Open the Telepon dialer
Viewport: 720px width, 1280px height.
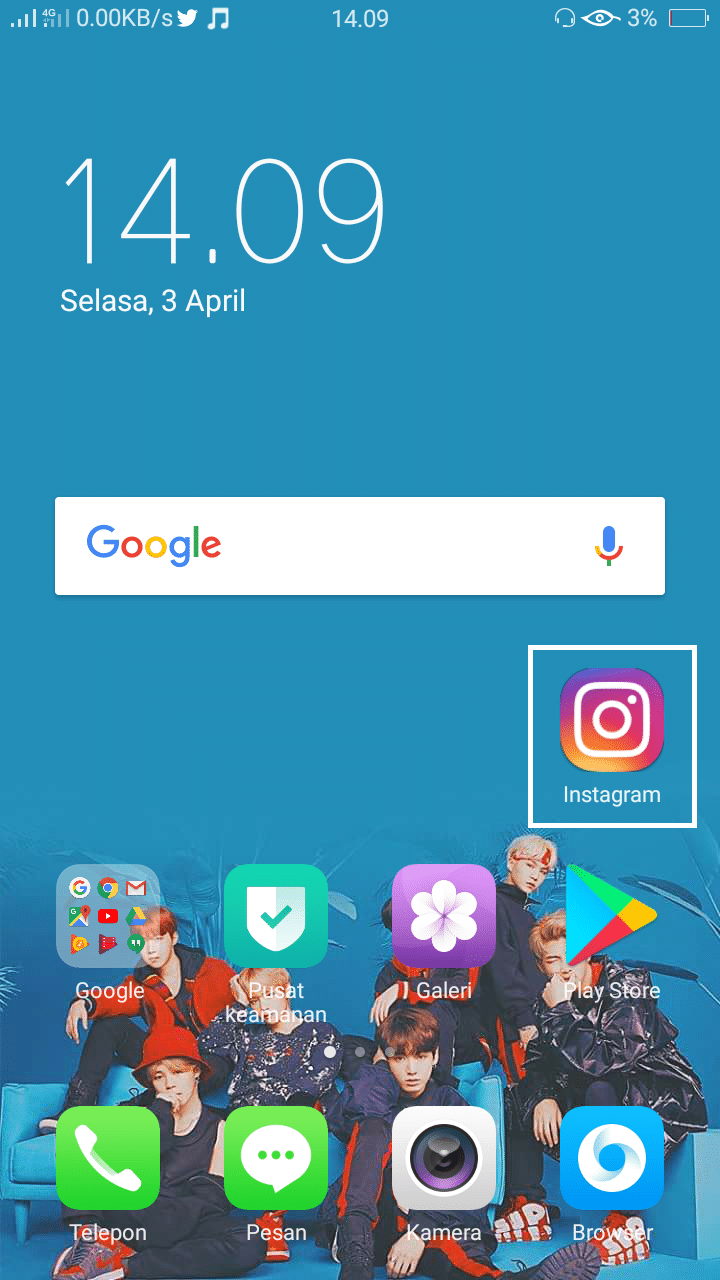coord(108,1158)
